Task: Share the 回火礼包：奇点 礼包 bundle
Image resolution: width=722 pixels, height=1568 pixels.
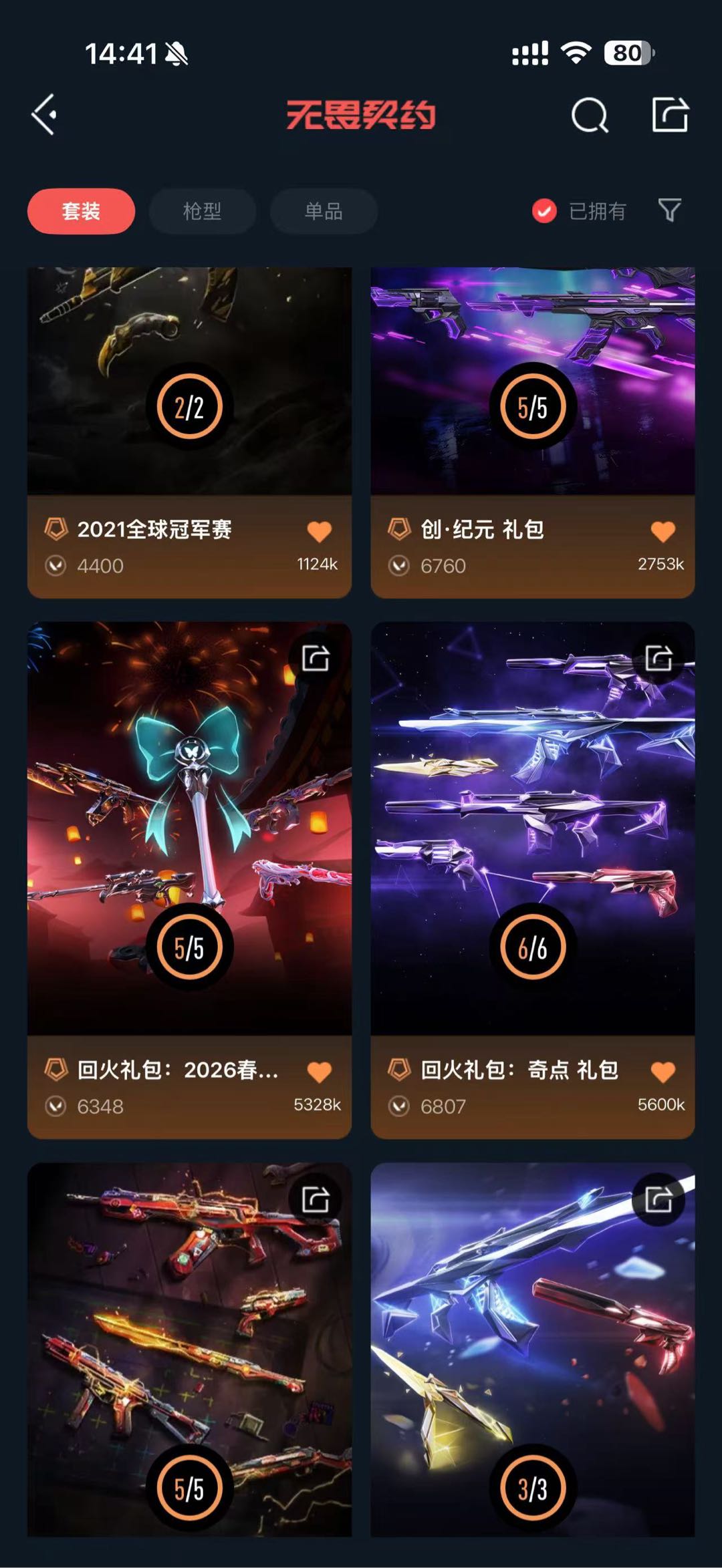Action: (x=659, y=658)
